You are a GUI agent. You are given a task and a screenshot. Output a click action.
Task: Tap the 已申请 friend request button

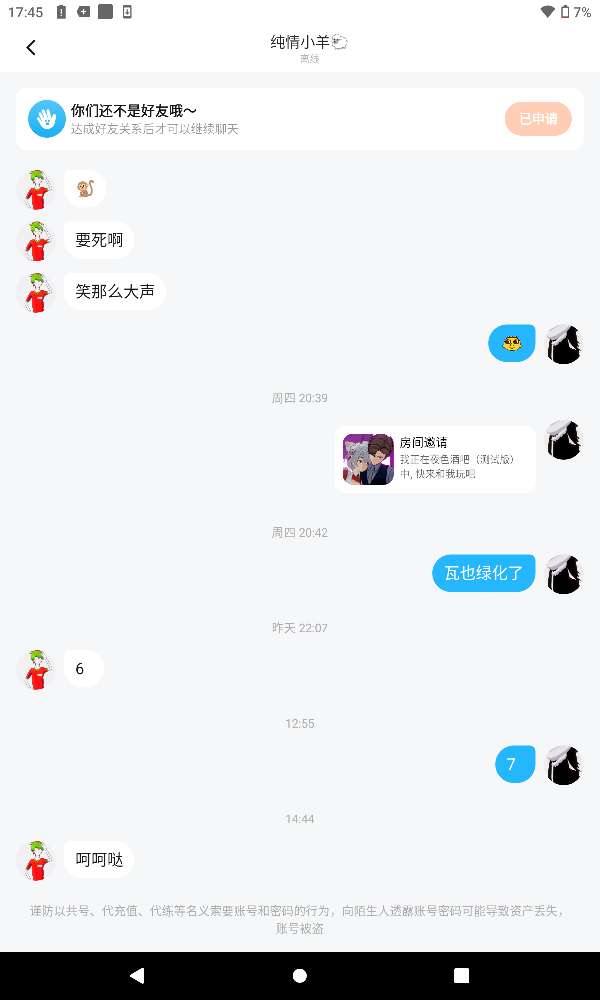point(538,119)
